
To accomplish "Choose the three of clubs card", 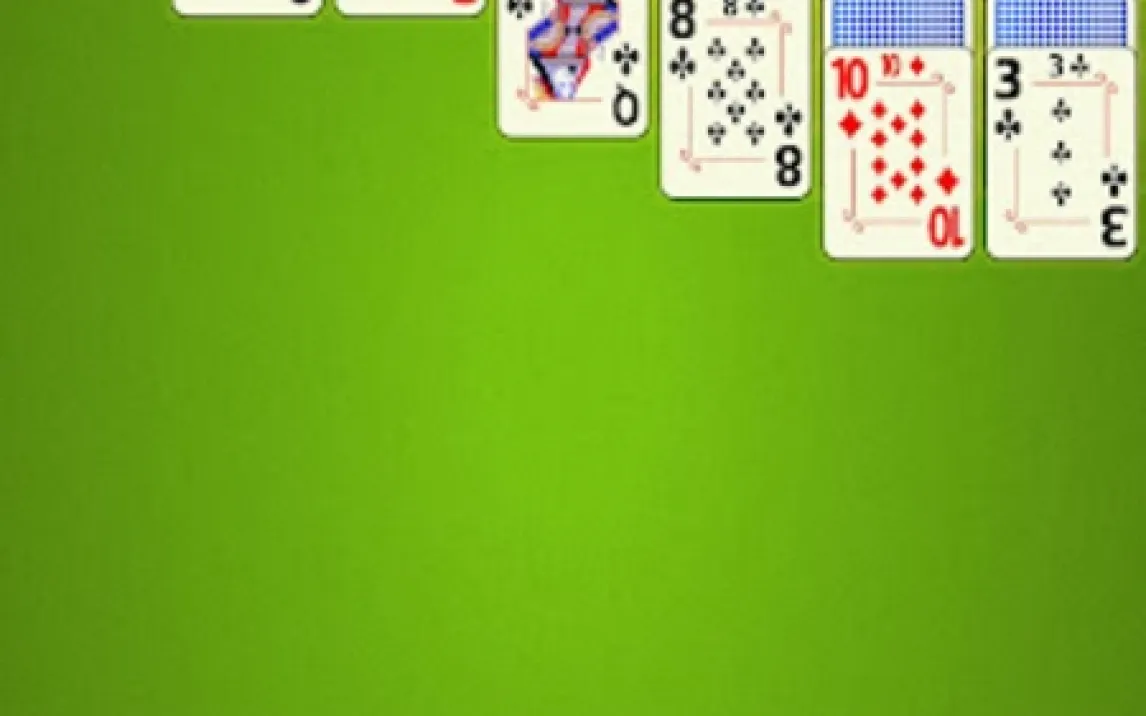I will (x=1061, y=153).
